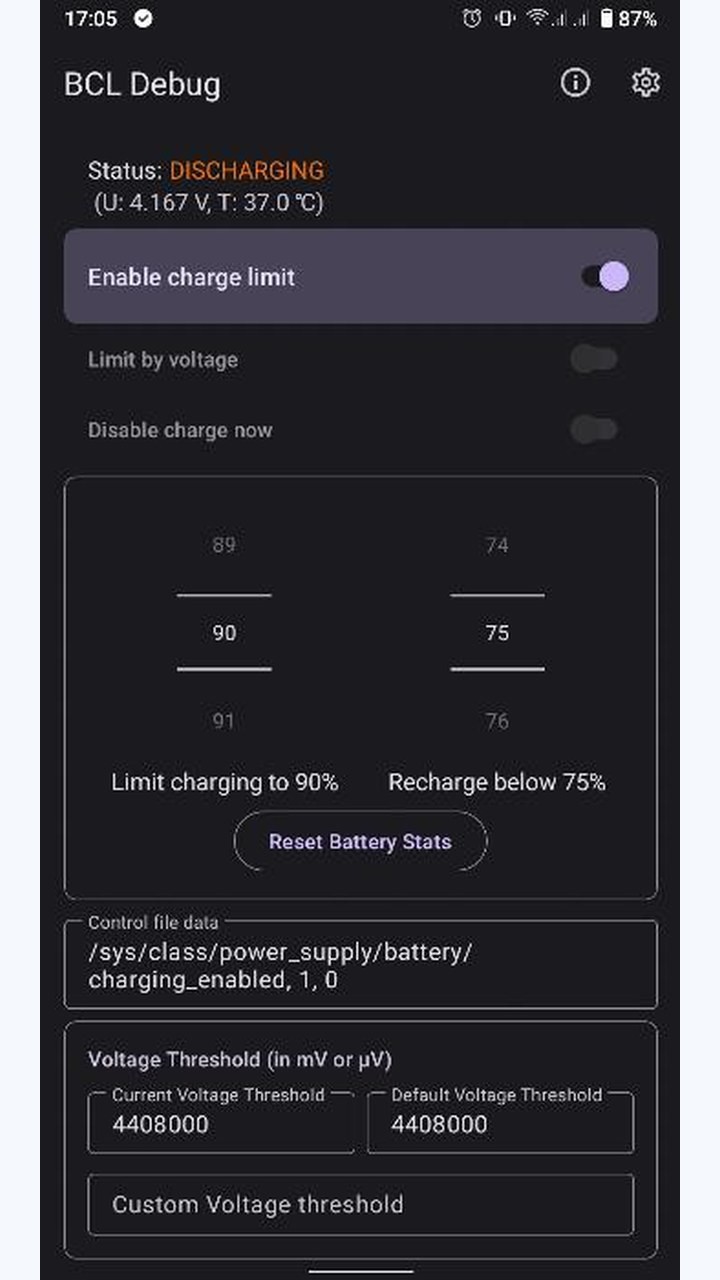
Task: Open settings gear icon
Action: 646,83
